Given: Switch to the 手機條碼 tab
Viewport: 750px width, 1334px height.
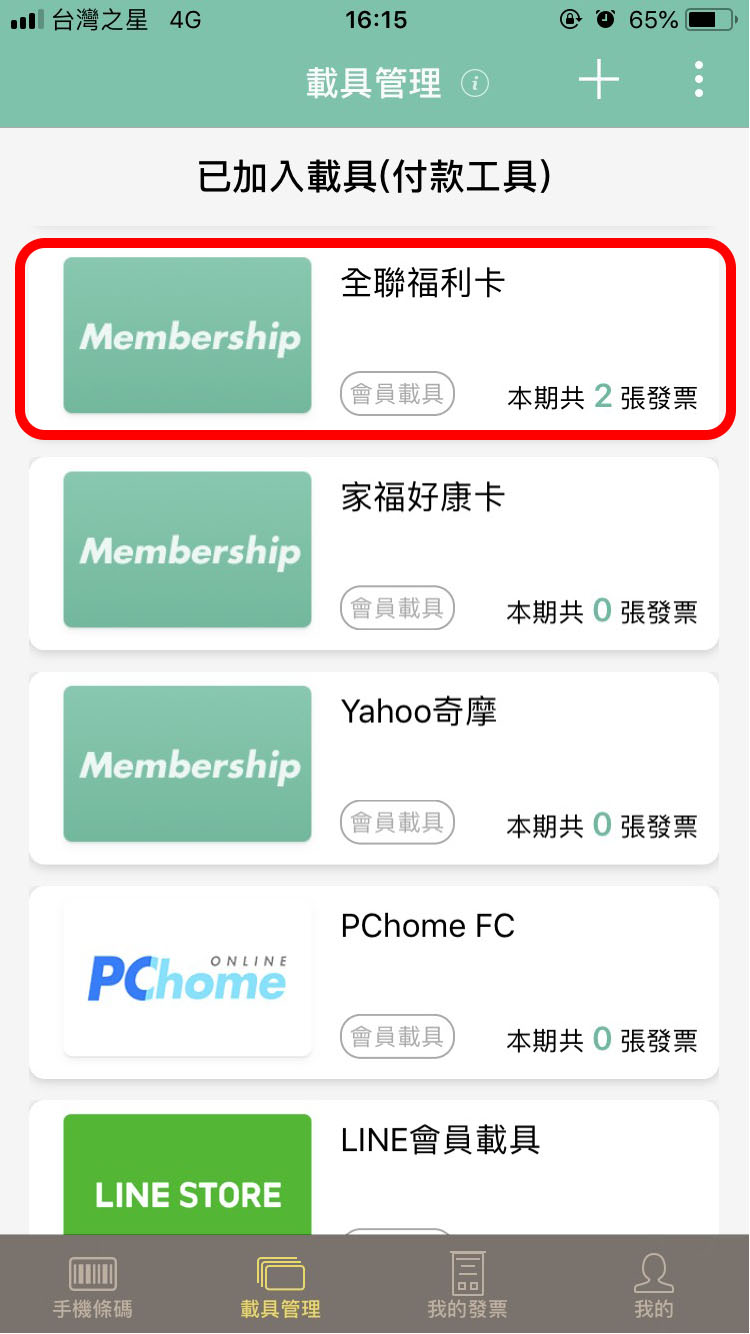Looking at the screenshot, I should click(92, 1285).
